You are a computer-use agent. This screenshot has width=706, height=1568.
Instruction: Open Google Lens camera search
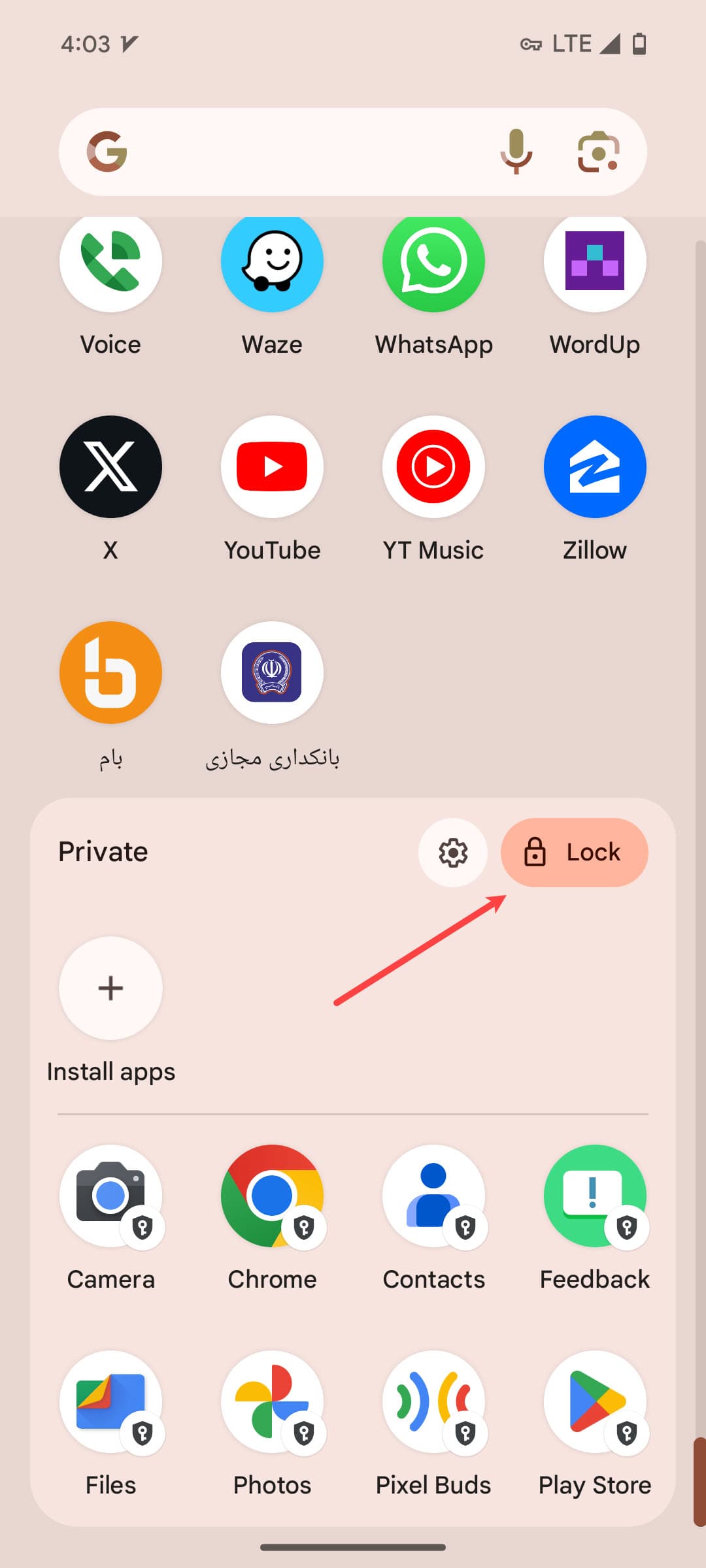[x=598, y=152]
